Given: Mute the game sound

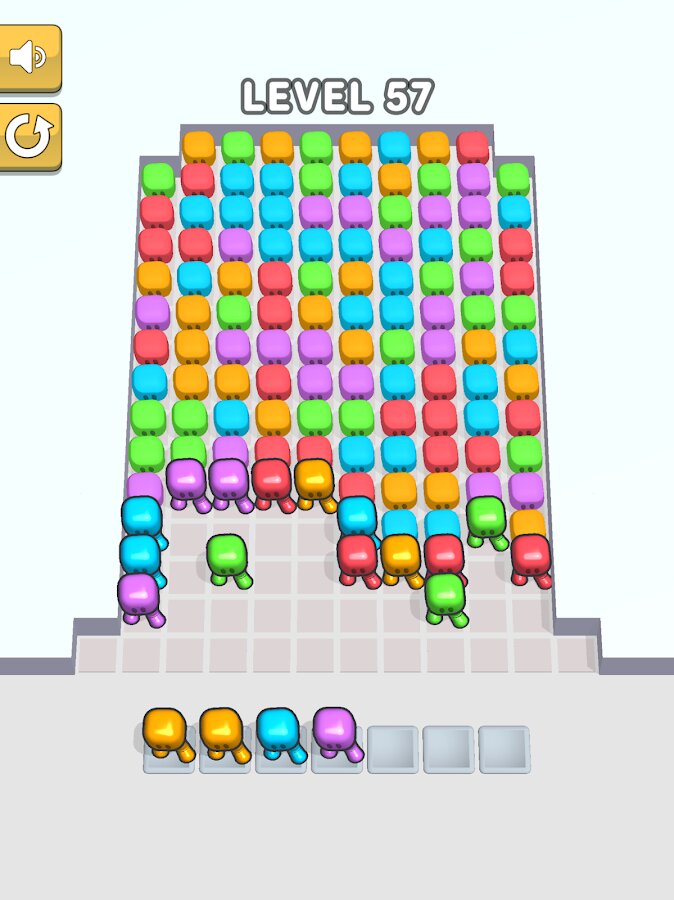Looking at the screenshot, I should 30,57.
